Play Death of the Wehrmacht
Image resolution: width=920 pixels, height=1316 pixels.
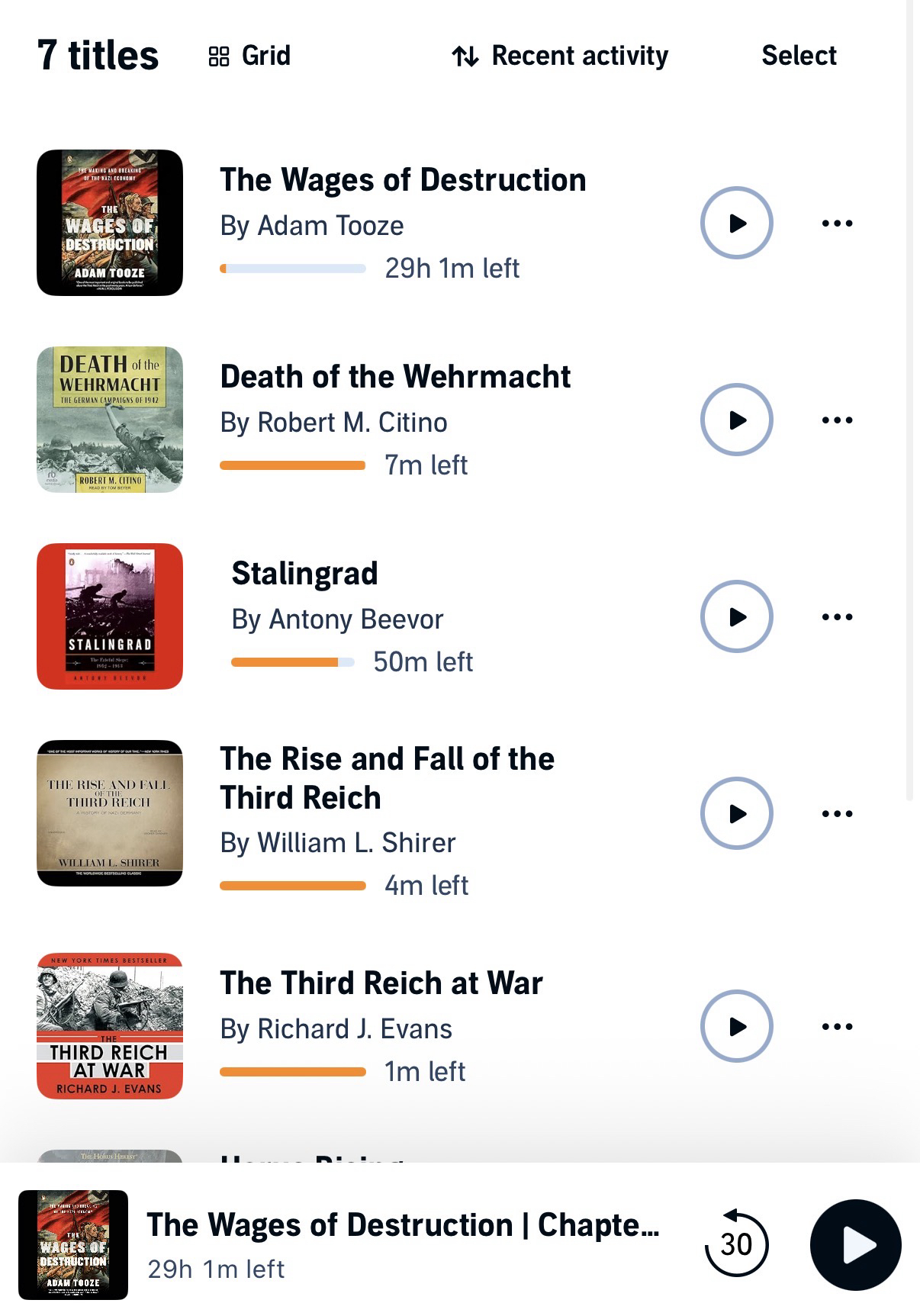(736, 420)
